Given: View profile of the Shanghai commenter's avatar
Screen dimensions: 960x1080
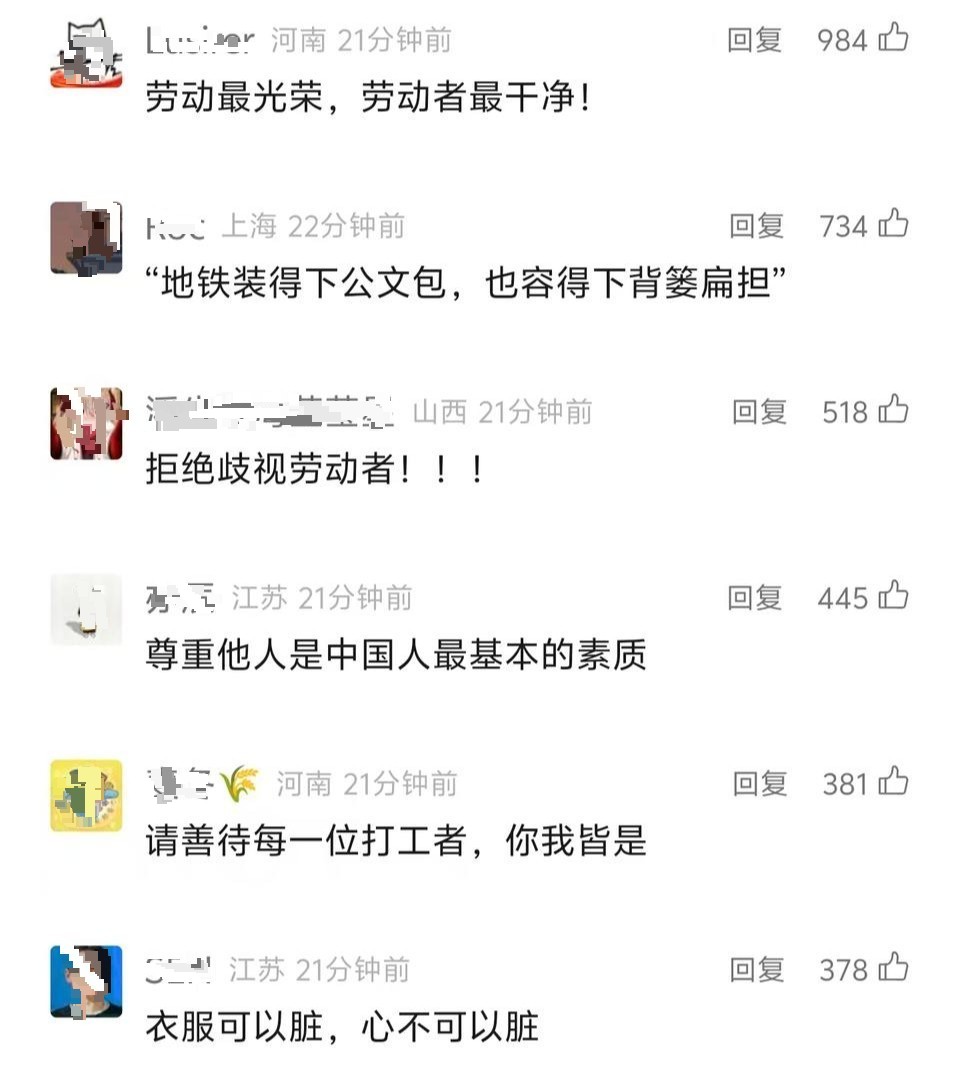Looking at the screenshot, I should (86, 238).
